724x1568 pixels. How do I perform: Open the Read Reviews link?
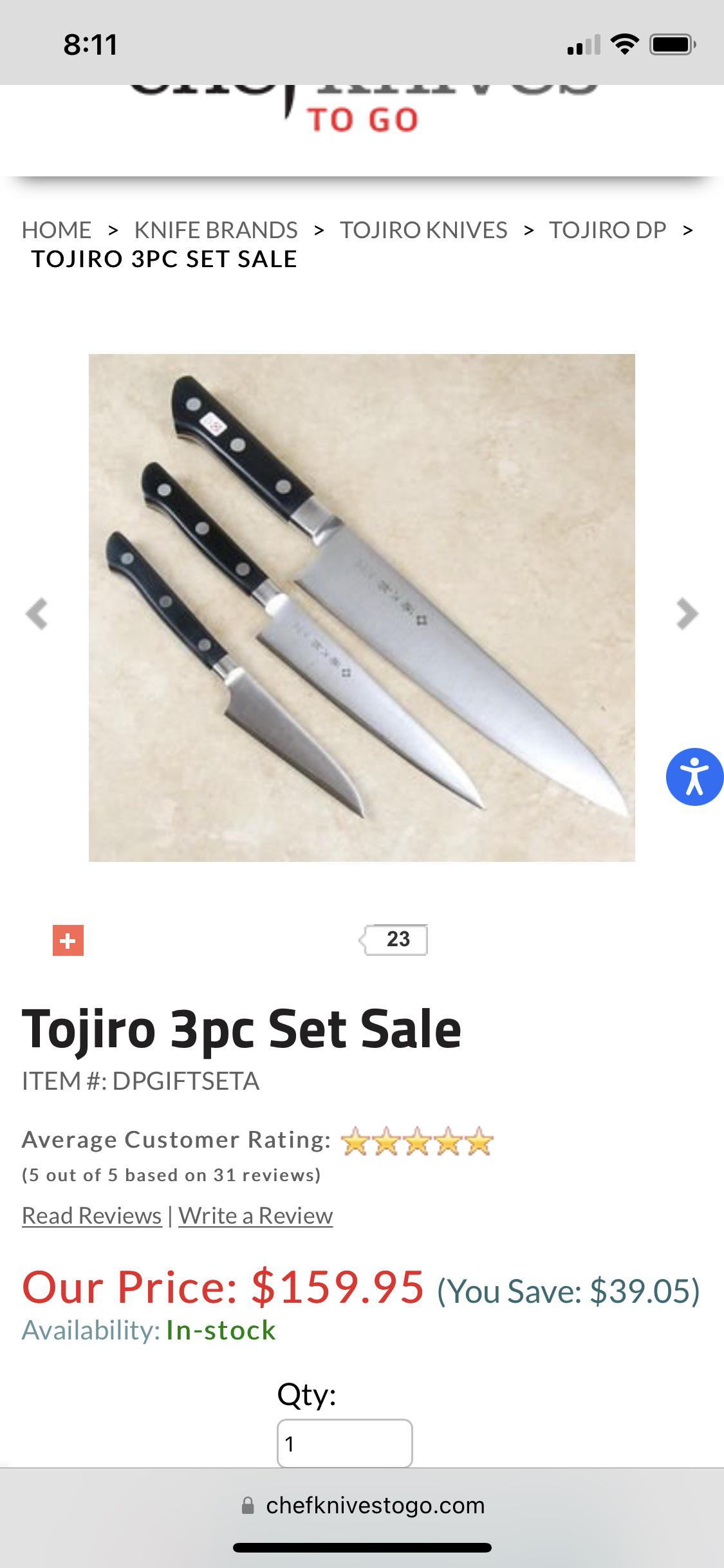click(x=91, y=1215)
